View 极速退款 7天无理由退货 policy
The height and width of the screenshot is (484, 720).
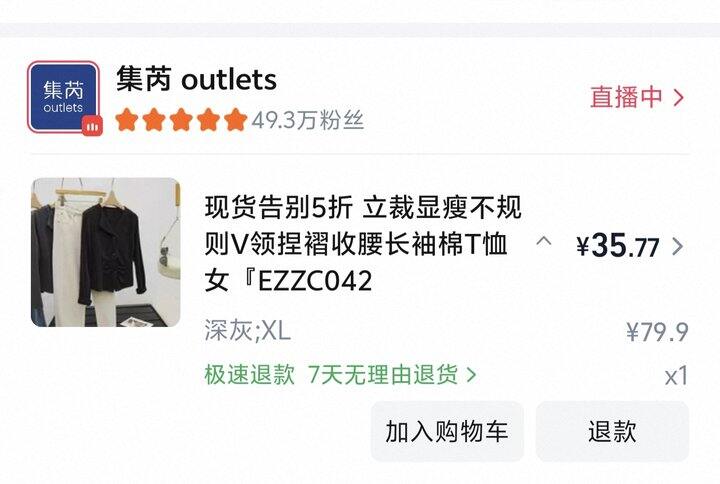click(x=340, y=375)
